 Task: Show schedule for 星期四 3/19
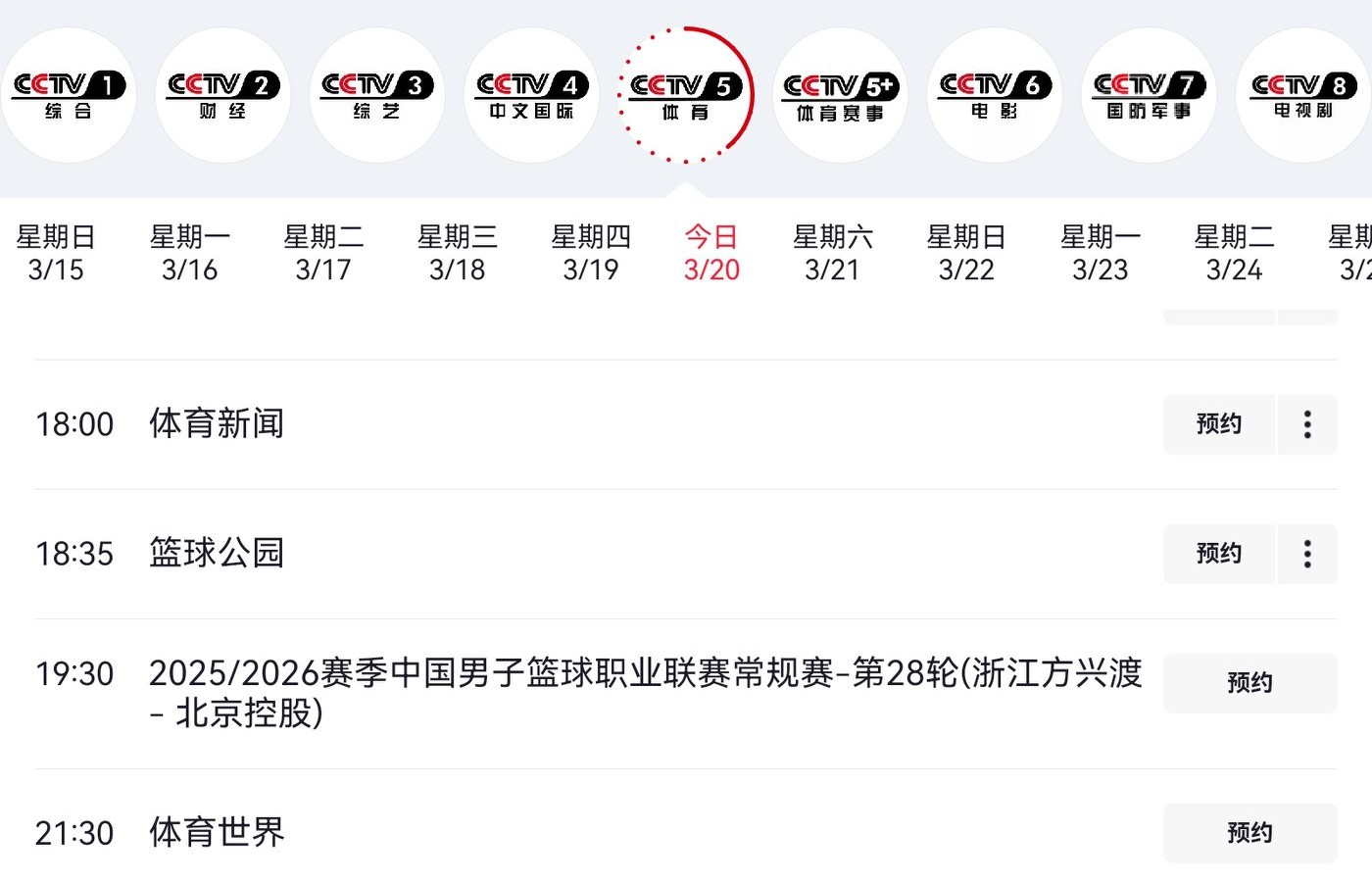tap(590, 252)
